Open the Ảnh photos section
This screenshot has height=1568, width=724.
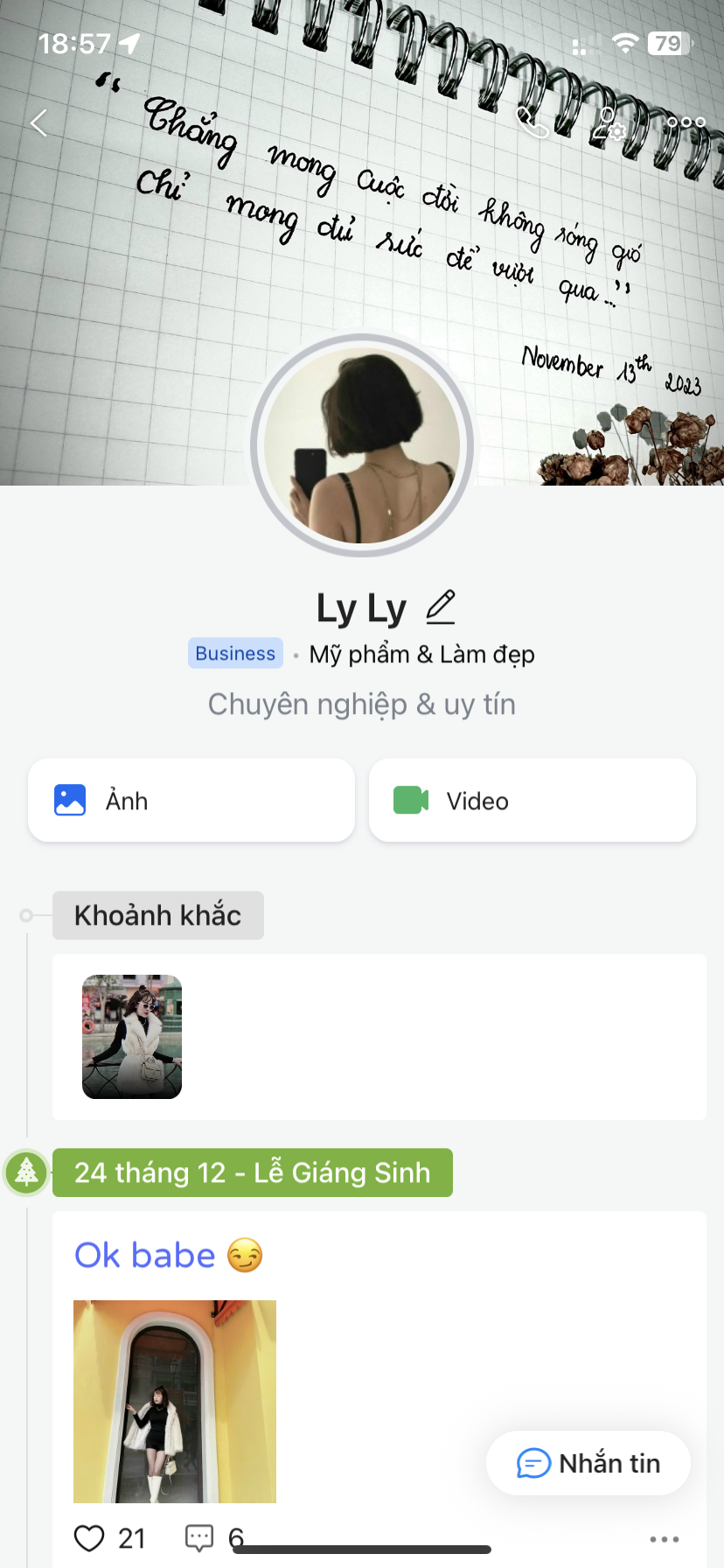[x=191, y=801]
